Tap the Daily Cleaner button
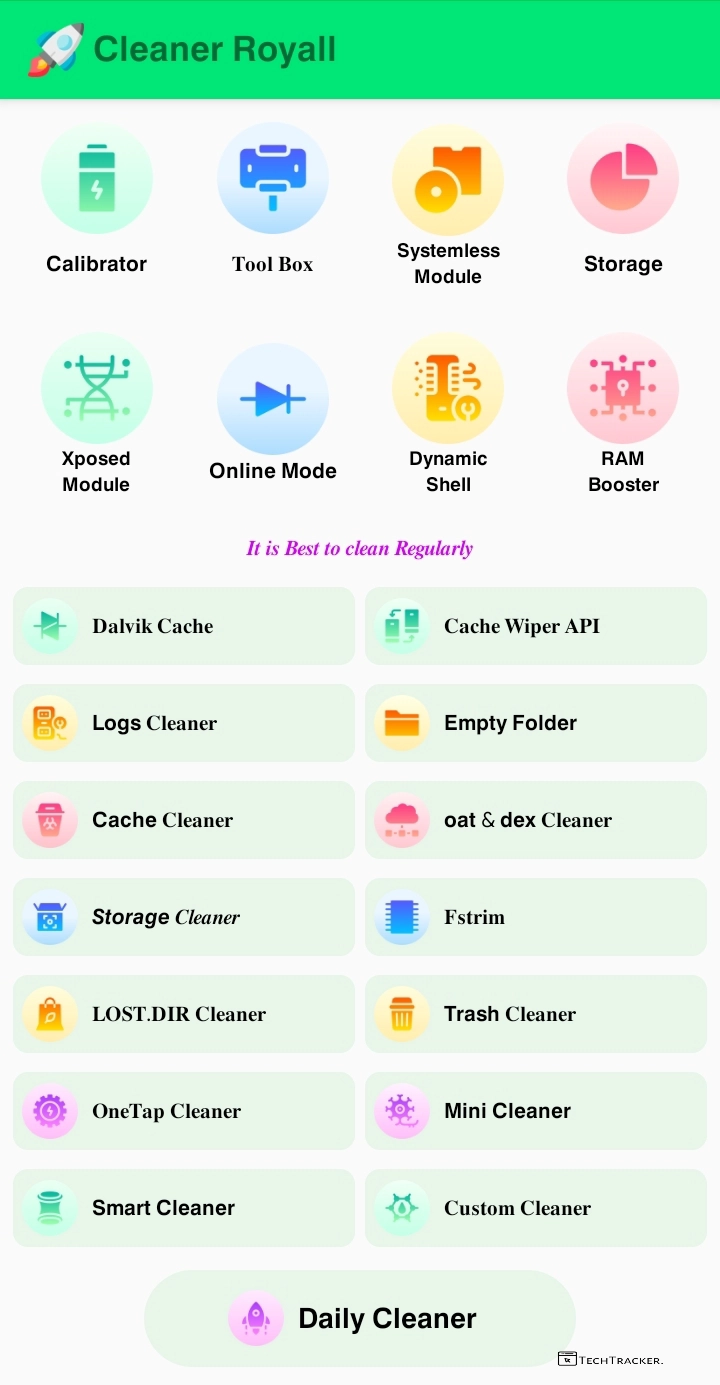 [360, 1318]
